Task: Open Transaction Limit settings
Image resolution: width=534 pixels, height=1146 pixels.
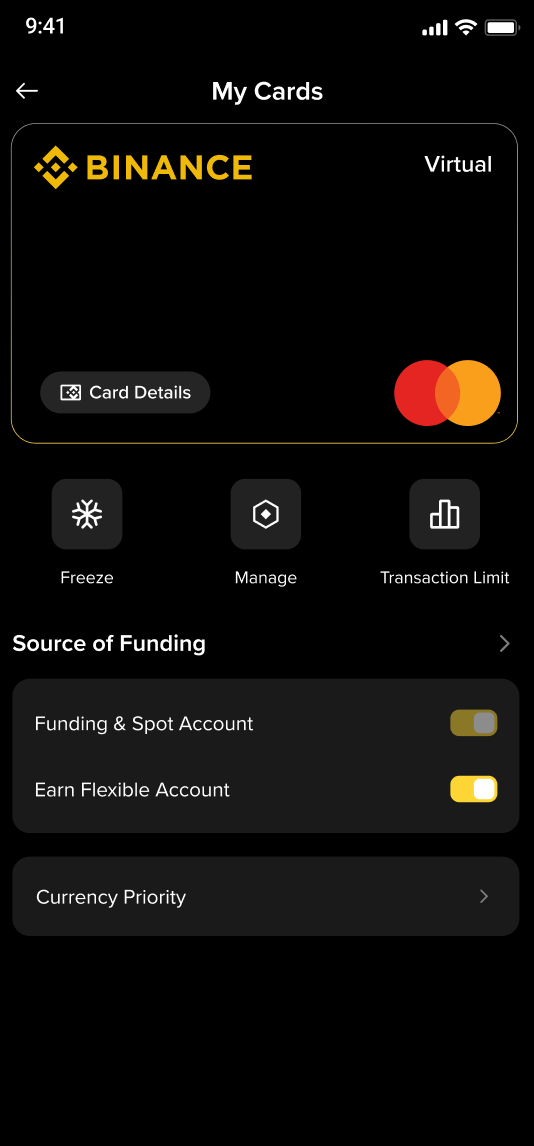Action: (444, 514)
